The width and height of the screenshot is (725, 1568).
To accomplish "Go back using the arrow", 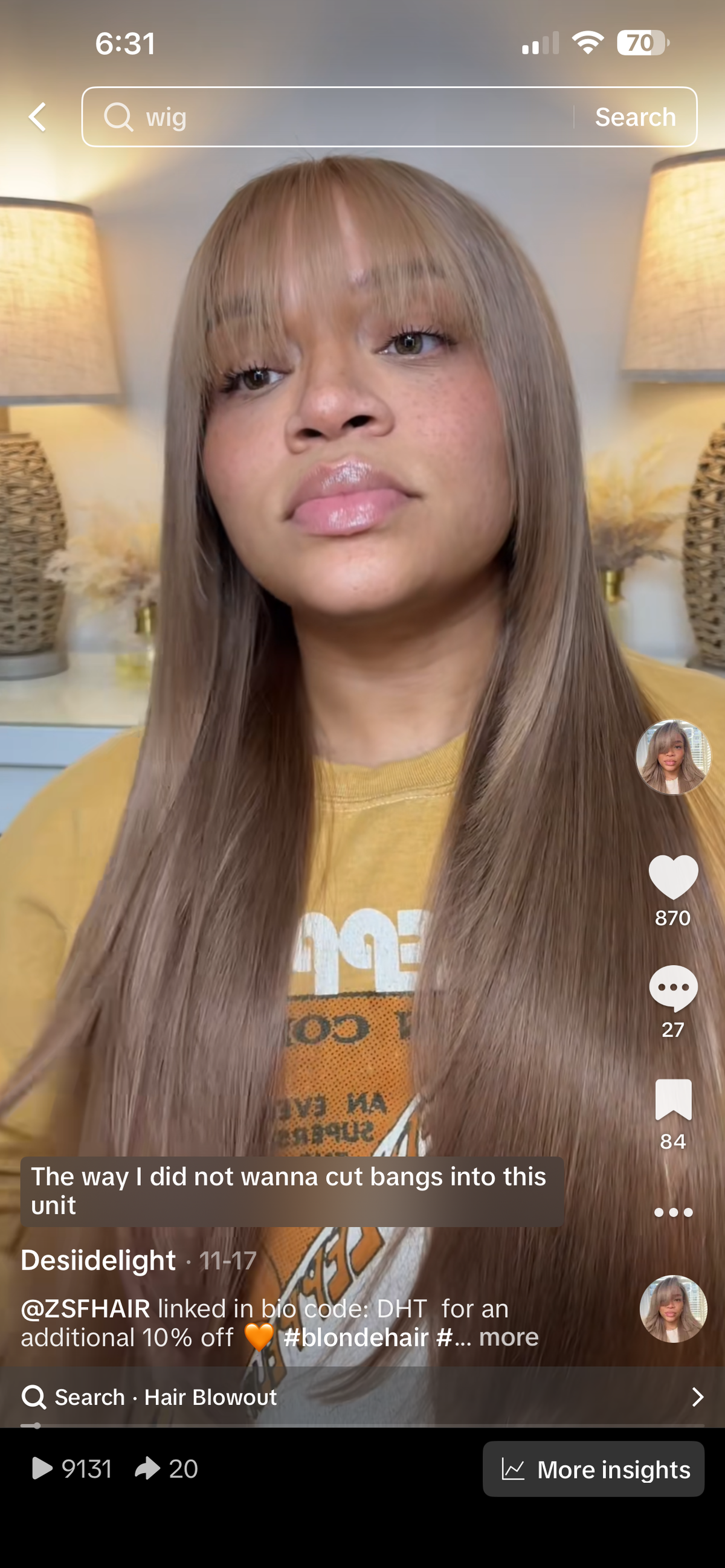I will (37, 117).
